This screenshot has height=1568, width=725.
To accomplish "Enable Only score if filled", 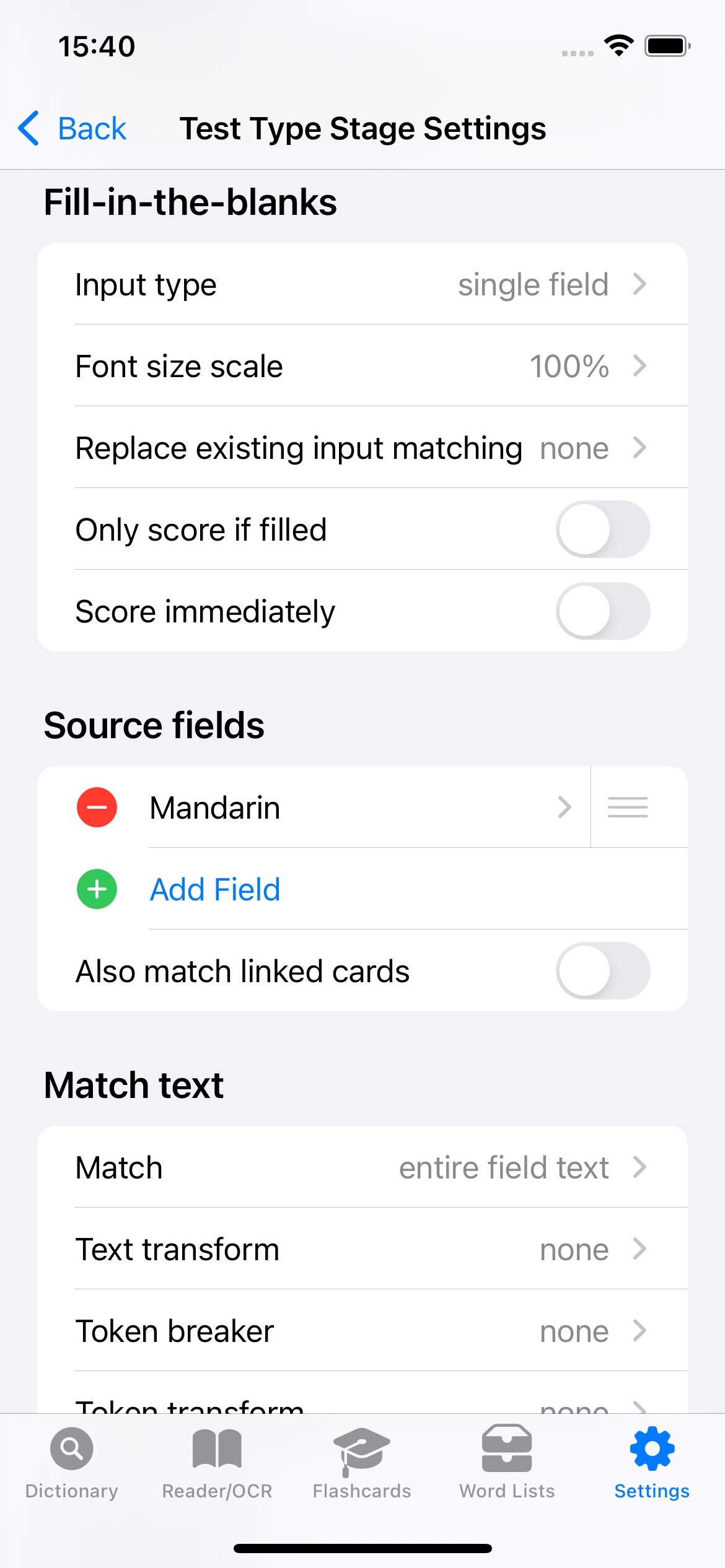I will [602, 529].
